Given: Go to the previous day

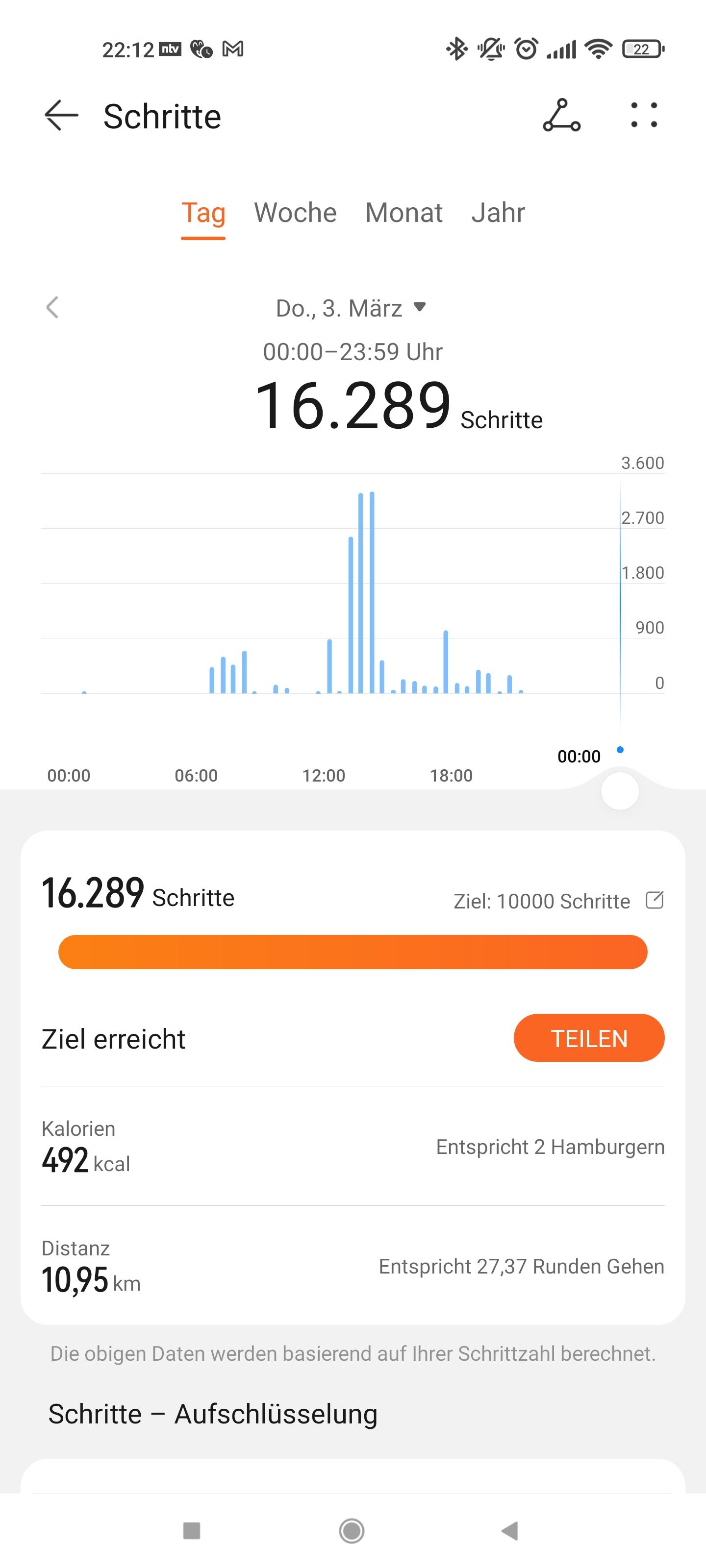Looking at the screenshot, I should [x=53, y=307].
